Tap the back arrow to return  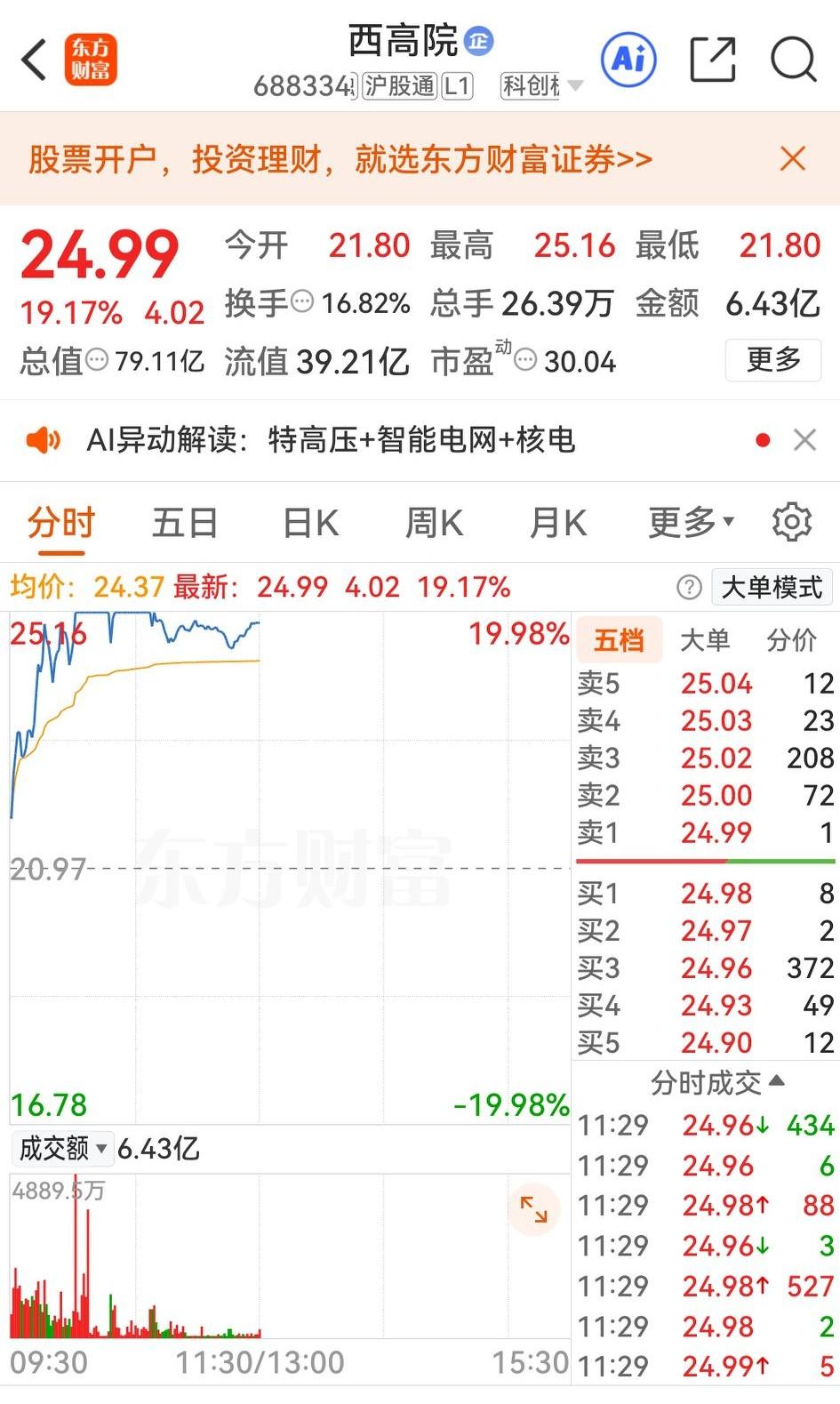(34, 58)
